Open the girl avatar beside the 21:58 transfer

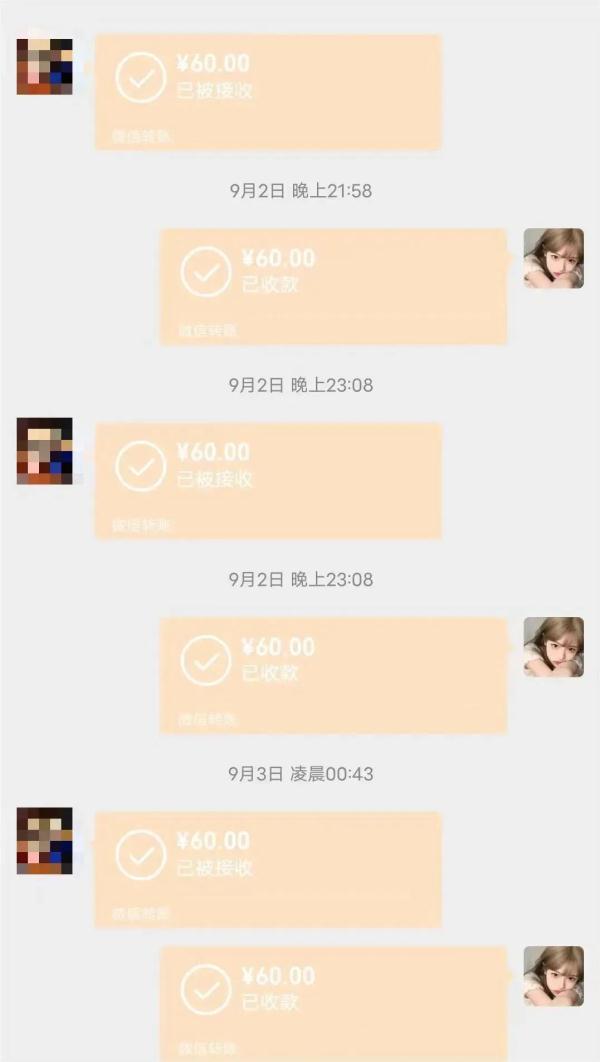coord(553,258)
